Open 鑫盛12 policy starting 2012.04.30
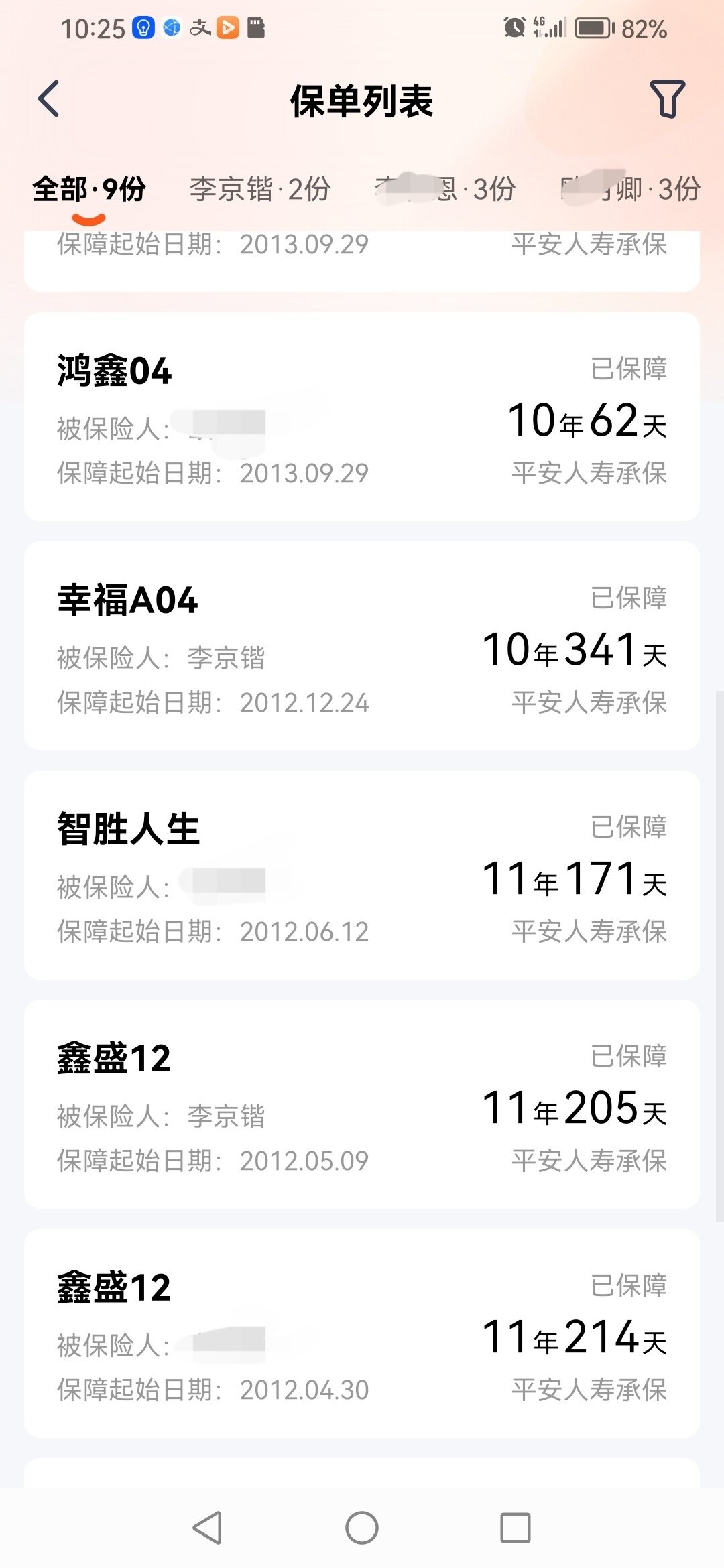This screenshot has height=1568, width=724. [x=362, y=1333]
